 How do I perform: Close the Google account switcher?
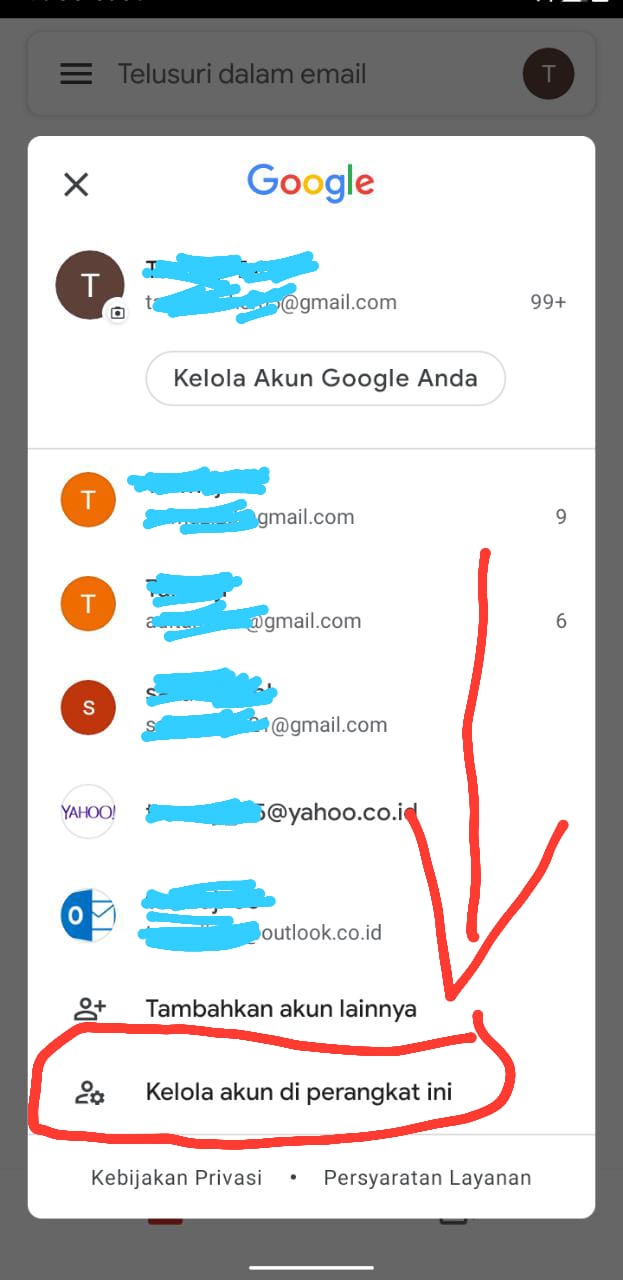tap(76, 184)
